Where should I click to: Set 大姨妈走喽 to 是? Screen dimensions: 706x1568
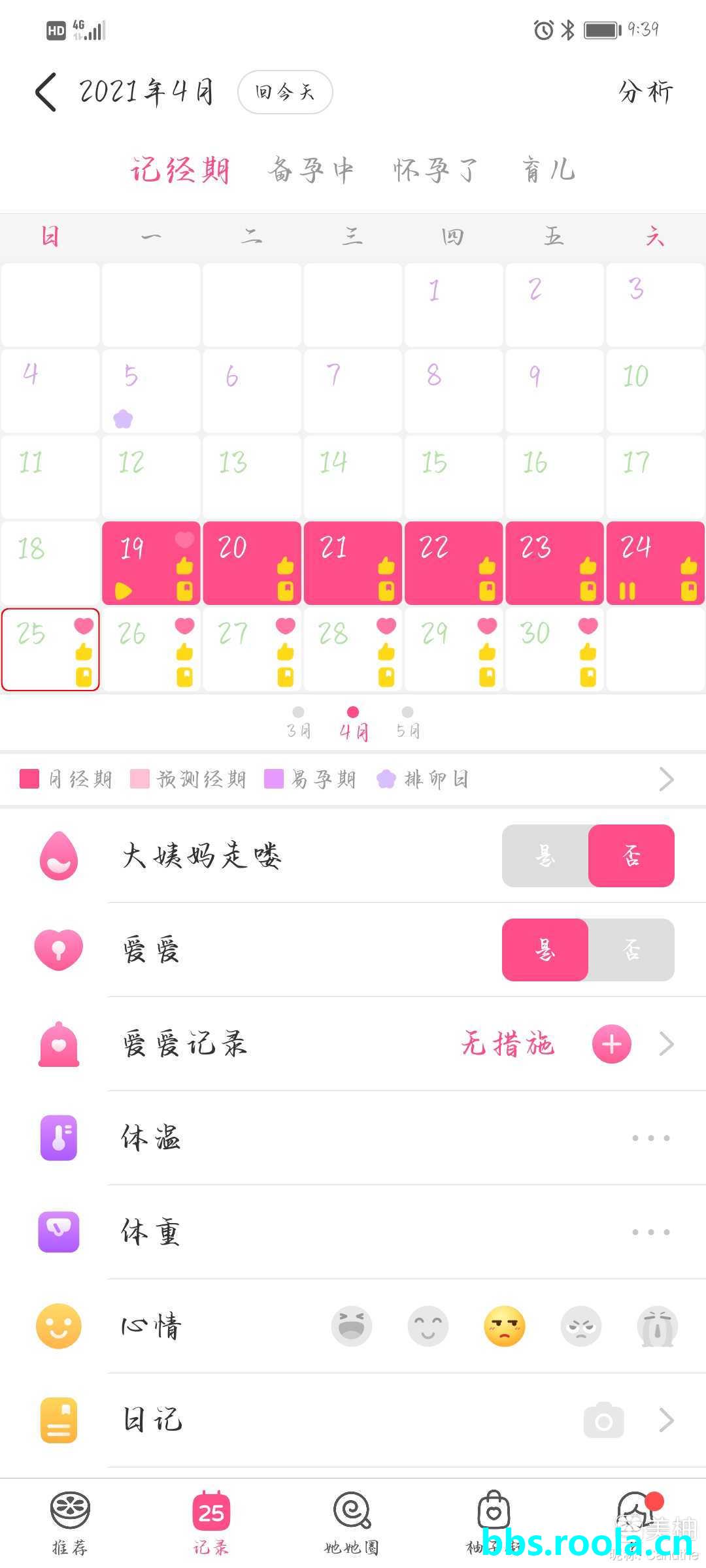(x=545, y=856)
